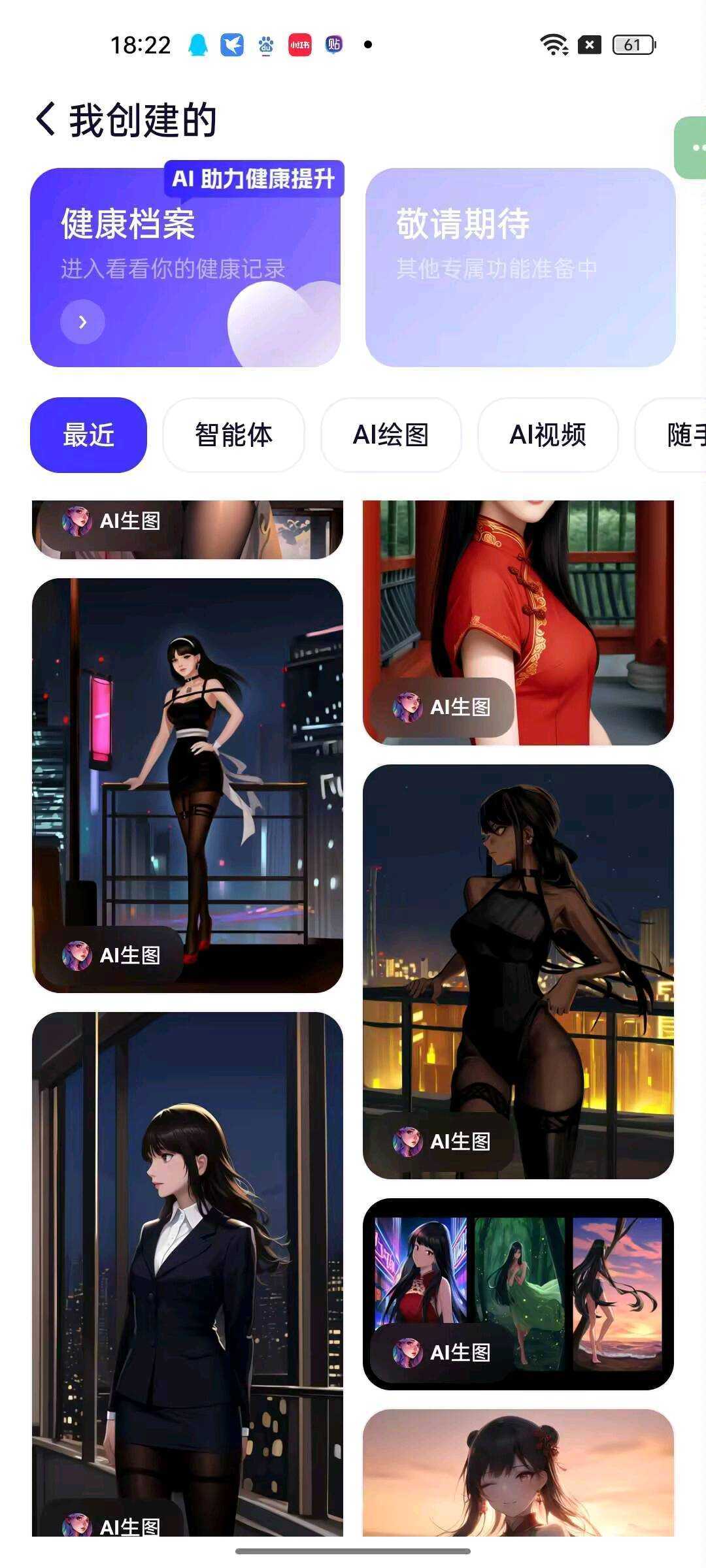Image resolution: width=706 pixels, height=1568 pixels.
Task: Tap the 小红书 icon in the status bar
Action: (x=299, y=44)
